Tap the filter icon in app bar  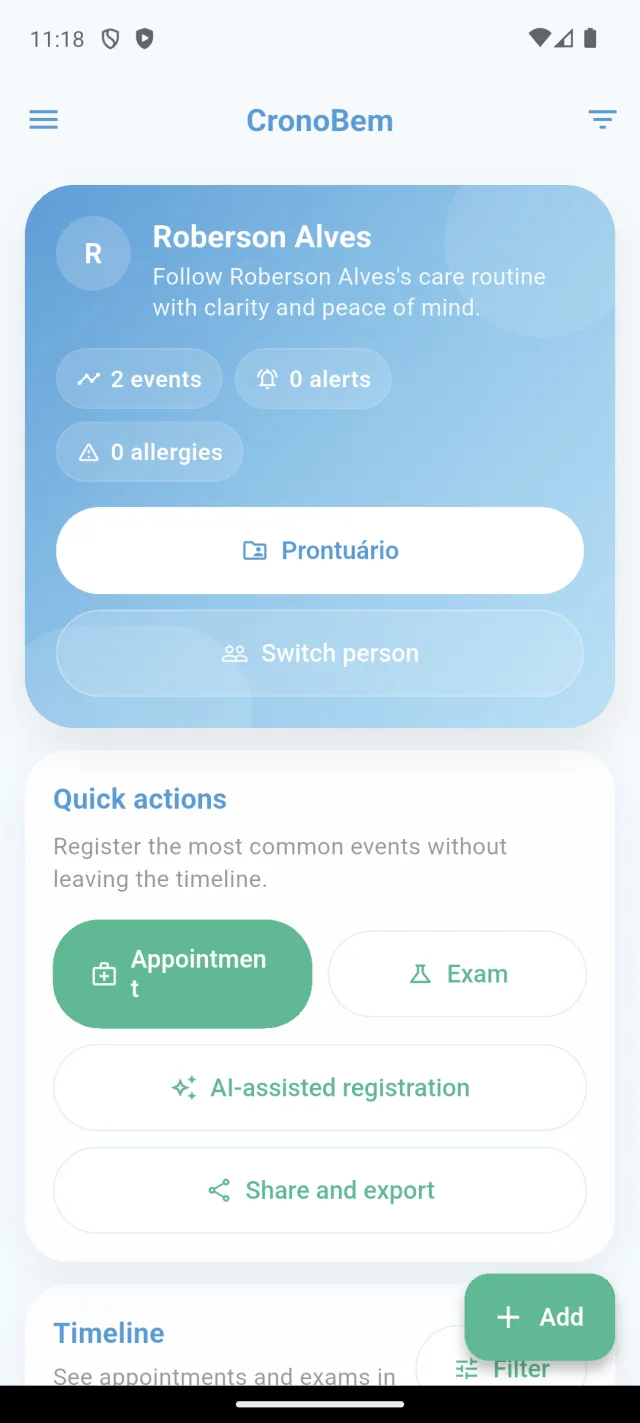pos(602,121)
